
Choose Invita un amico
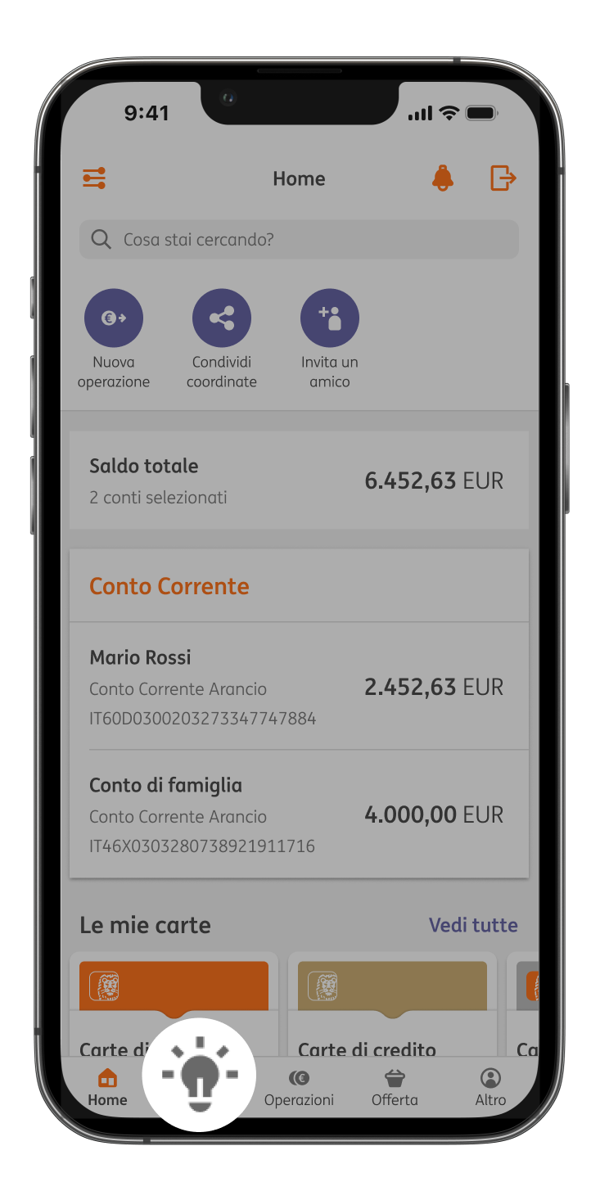point(330,339)
